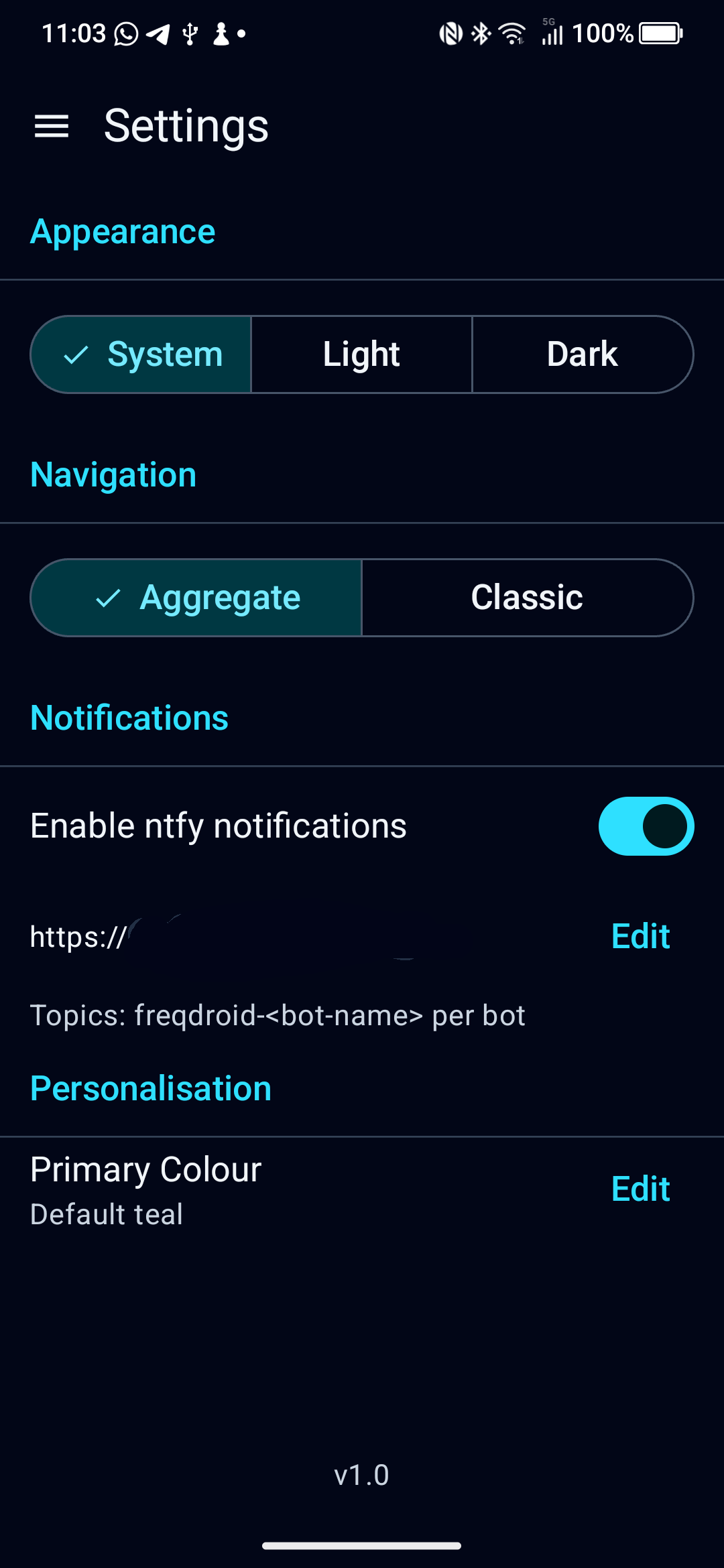
Task: Switch appearance to Light
Action: 361,354
